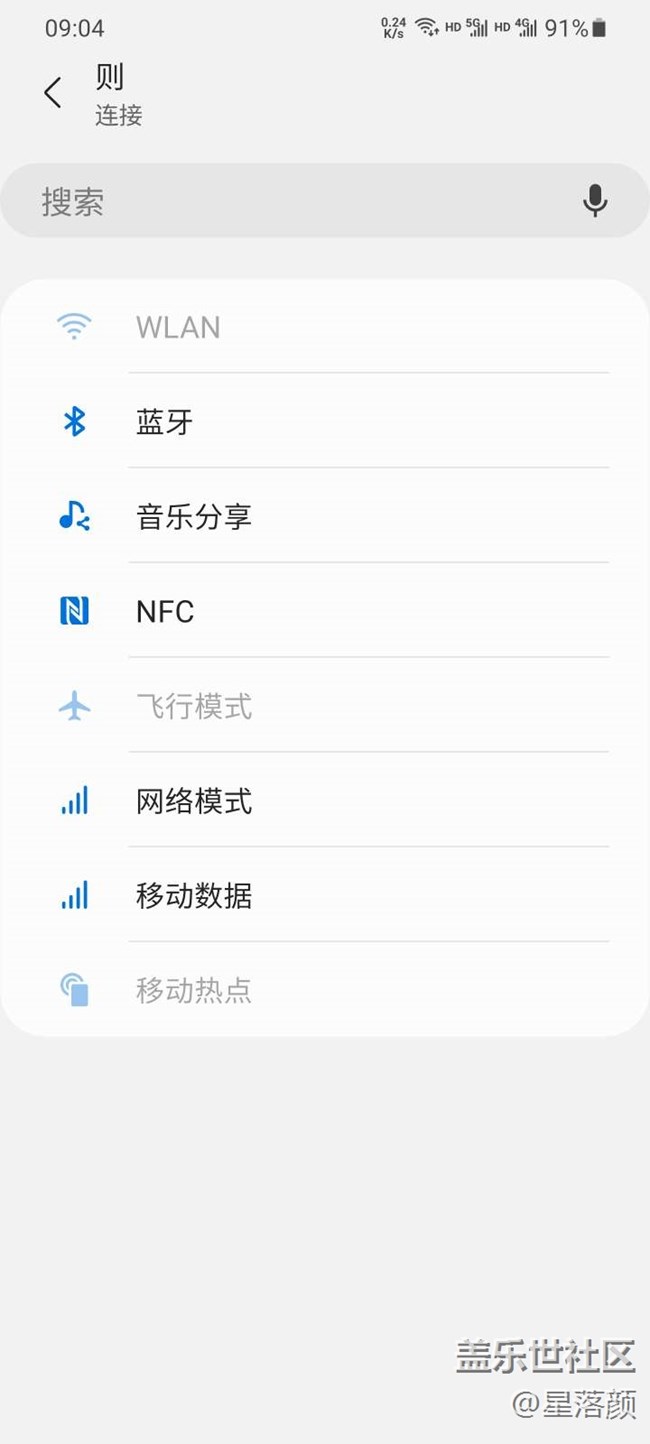Open 移动数据 settings
The width and height of the screenshot is (650, 1444).
coord(324,896)
